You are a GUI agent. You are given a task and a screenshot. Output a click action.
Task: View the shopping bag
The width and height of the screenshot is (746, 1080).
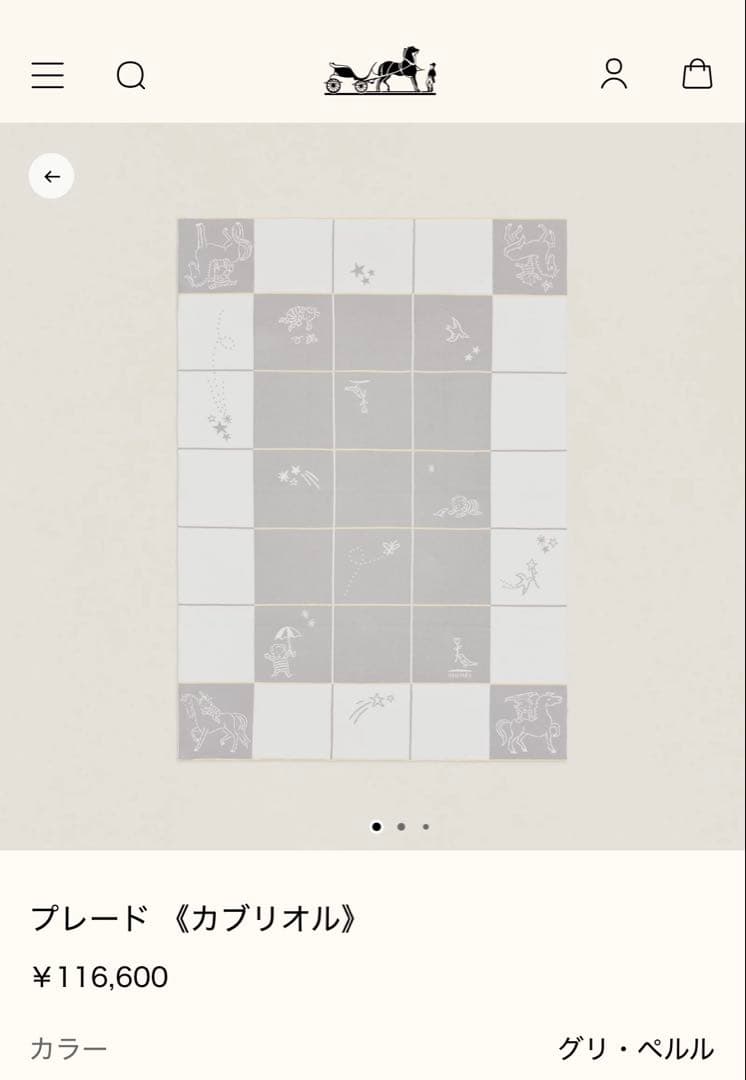pyautogui.click(x=697, y=74)
